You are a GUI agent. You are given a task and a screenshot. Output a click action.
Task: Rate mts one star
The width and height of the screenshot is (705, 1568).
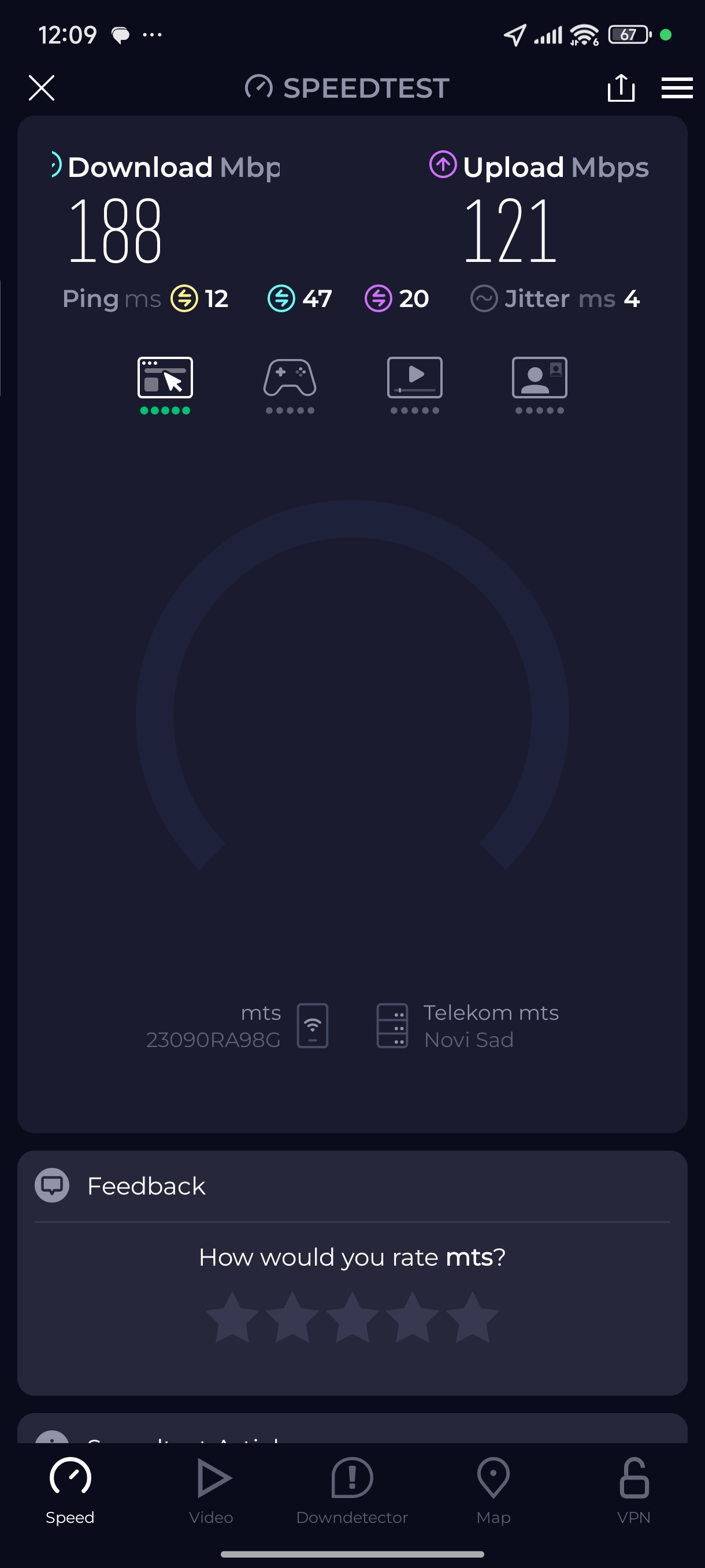pyautogui.click(x=232, y=1317)
